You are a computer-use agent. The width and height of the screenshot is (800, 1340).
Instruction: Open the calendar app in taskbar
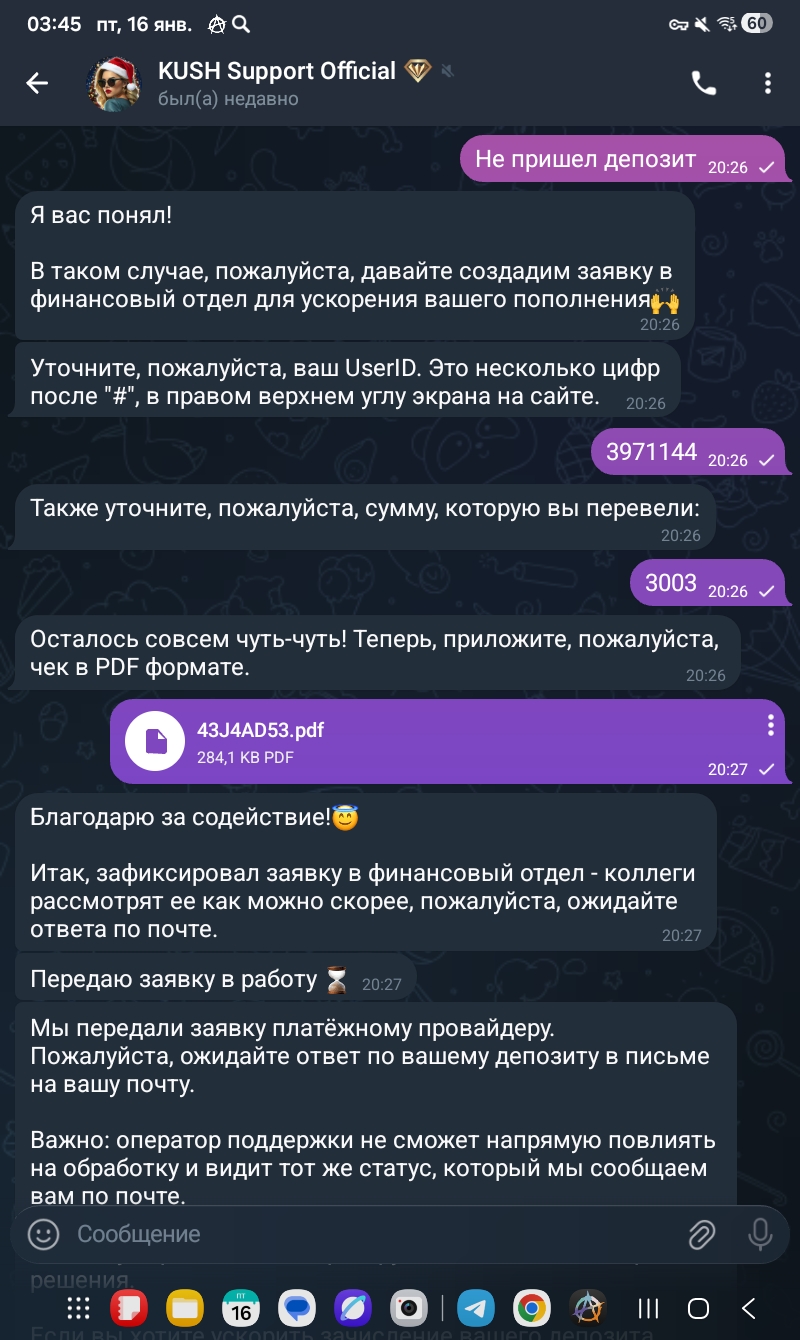[241, 1308]
